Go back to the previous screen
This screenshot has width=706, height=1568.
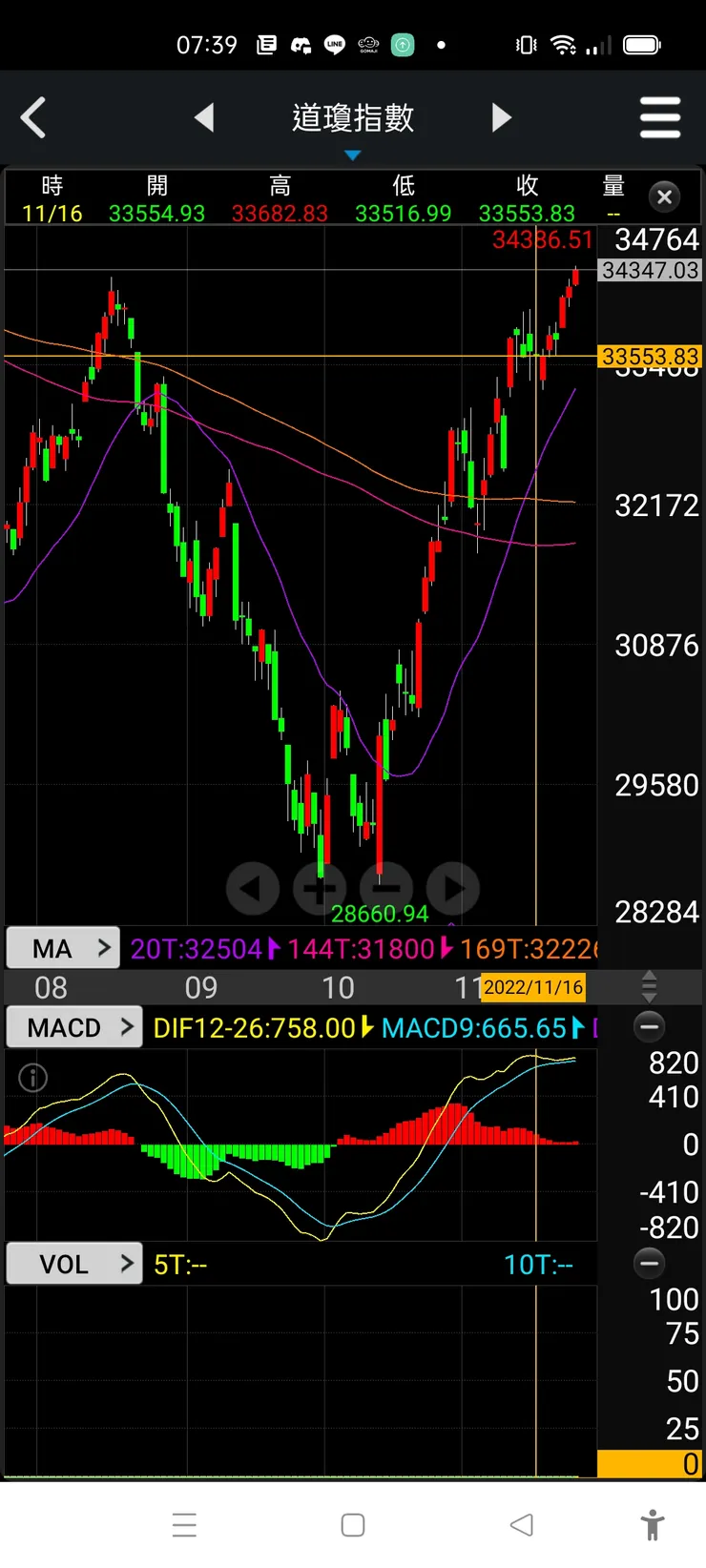pos(33,118)
